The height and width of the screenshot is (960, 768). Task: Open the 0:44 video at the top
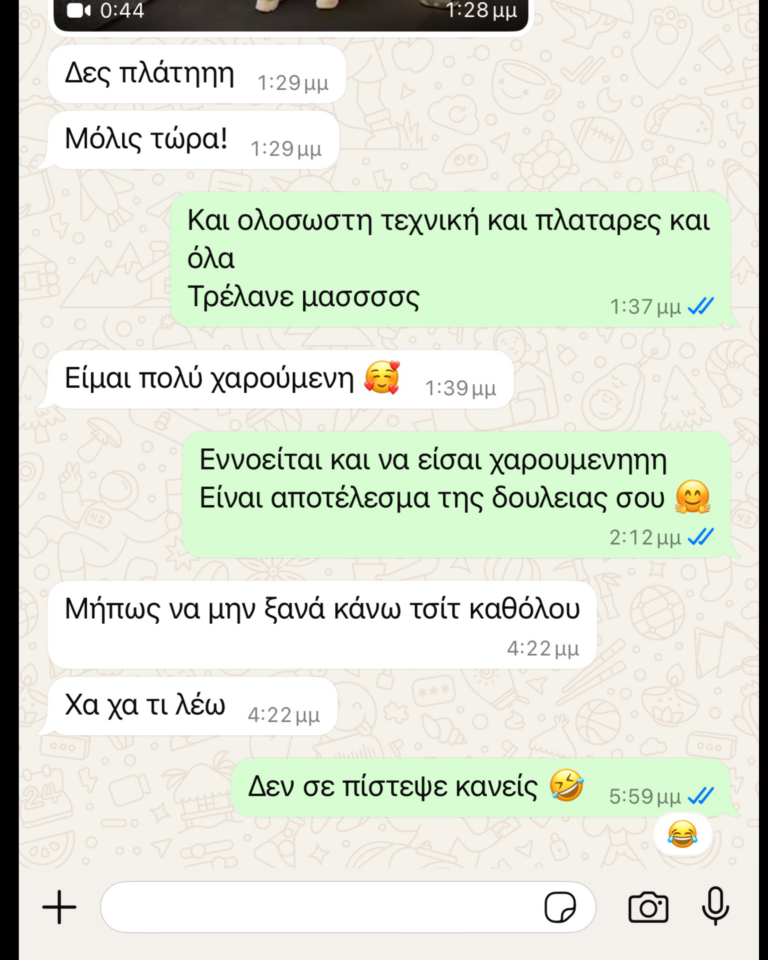click(290, 14)
